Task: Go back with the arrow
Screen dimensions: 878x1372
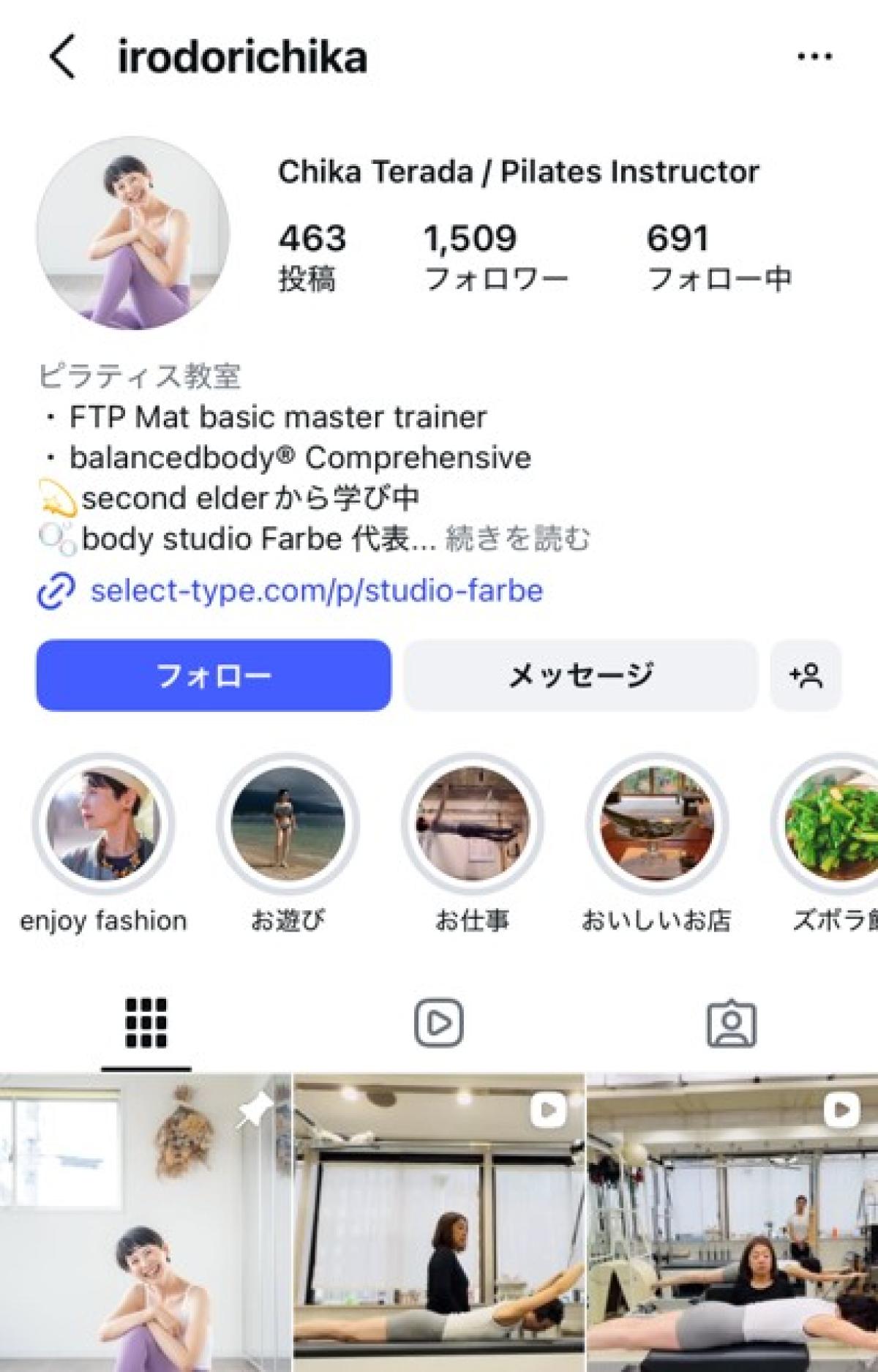Action: [x=63, y=57]
